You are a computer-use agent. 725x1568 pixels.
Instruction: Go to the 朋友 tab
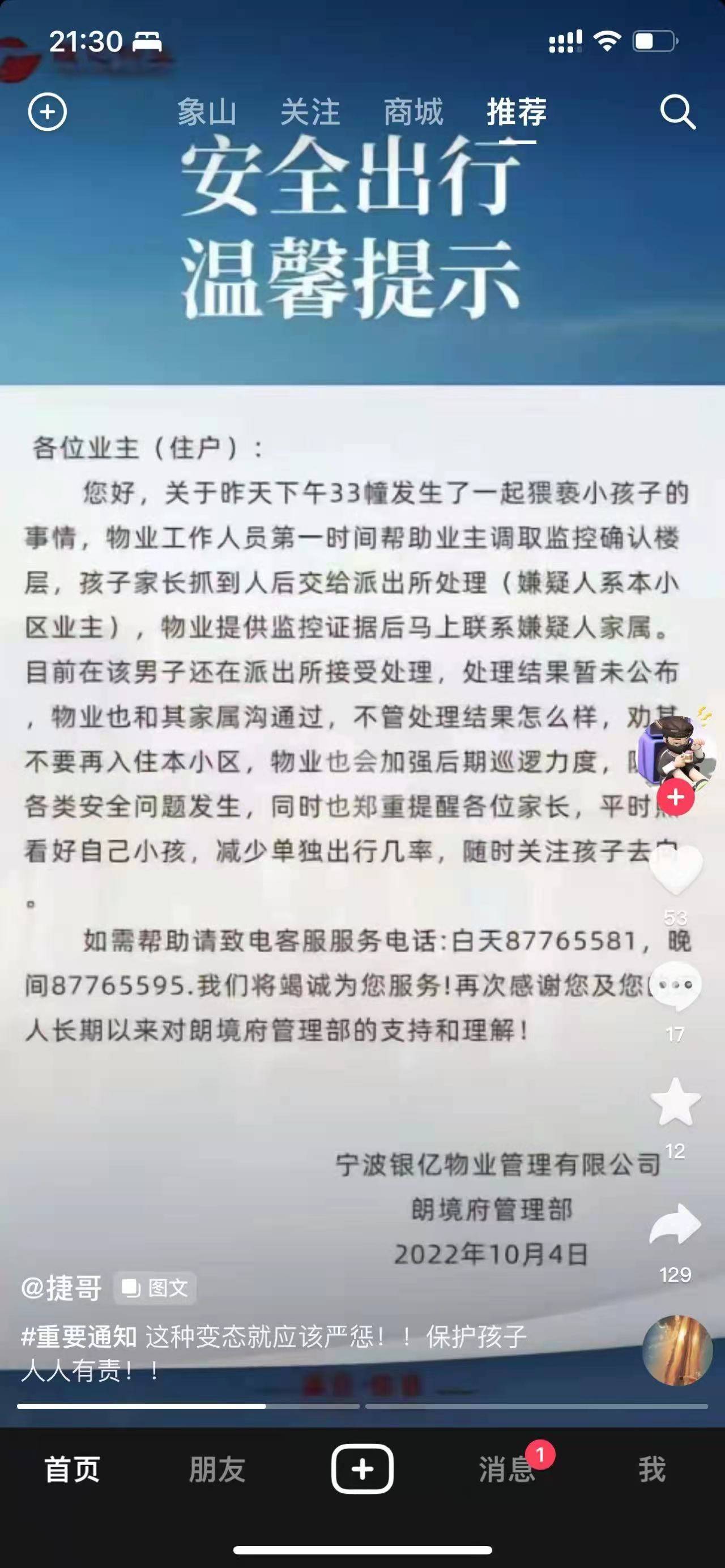217,1469
